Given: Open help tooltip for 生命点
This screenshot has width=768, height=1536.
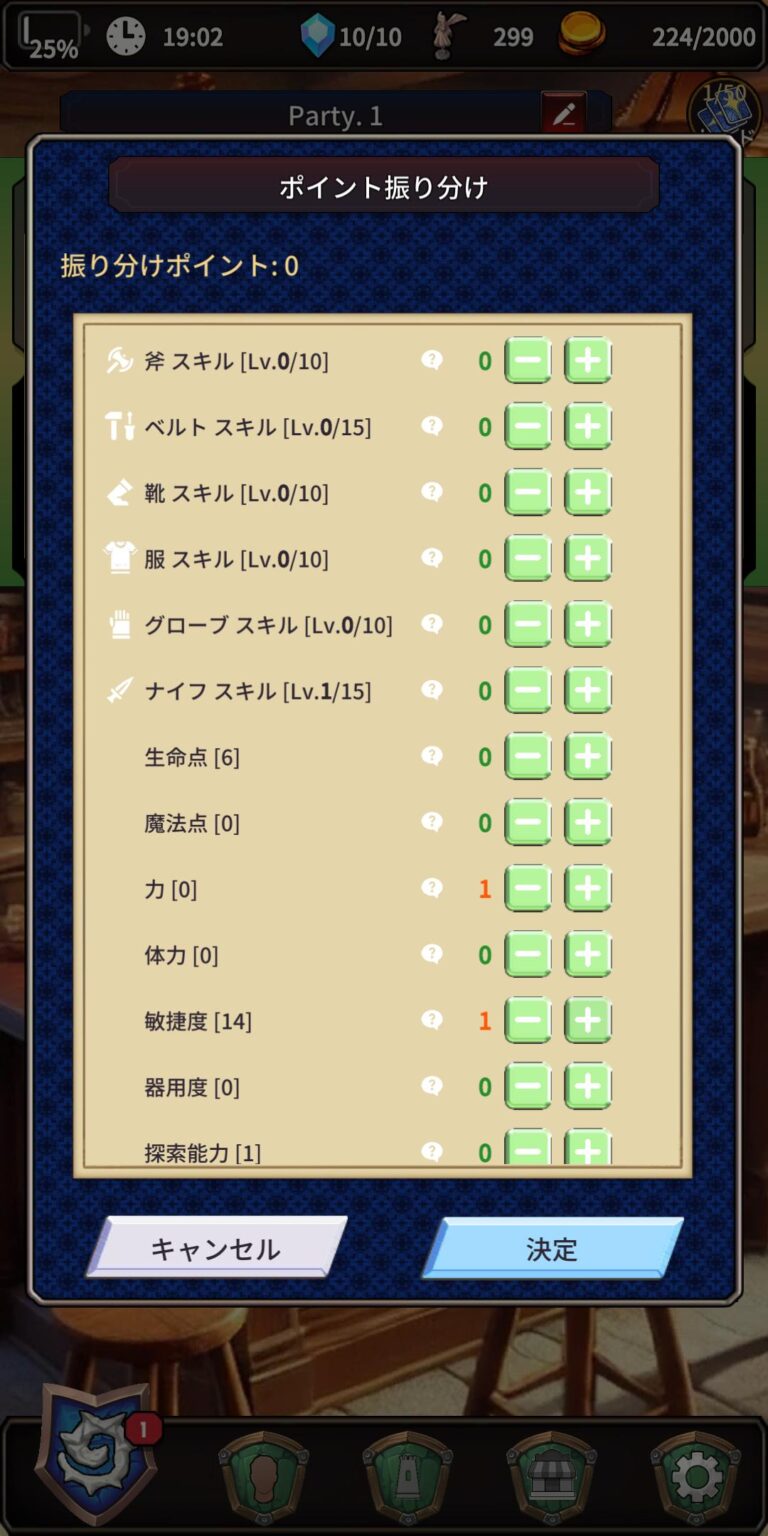Looking at the screenshot, I should (432, 756).
